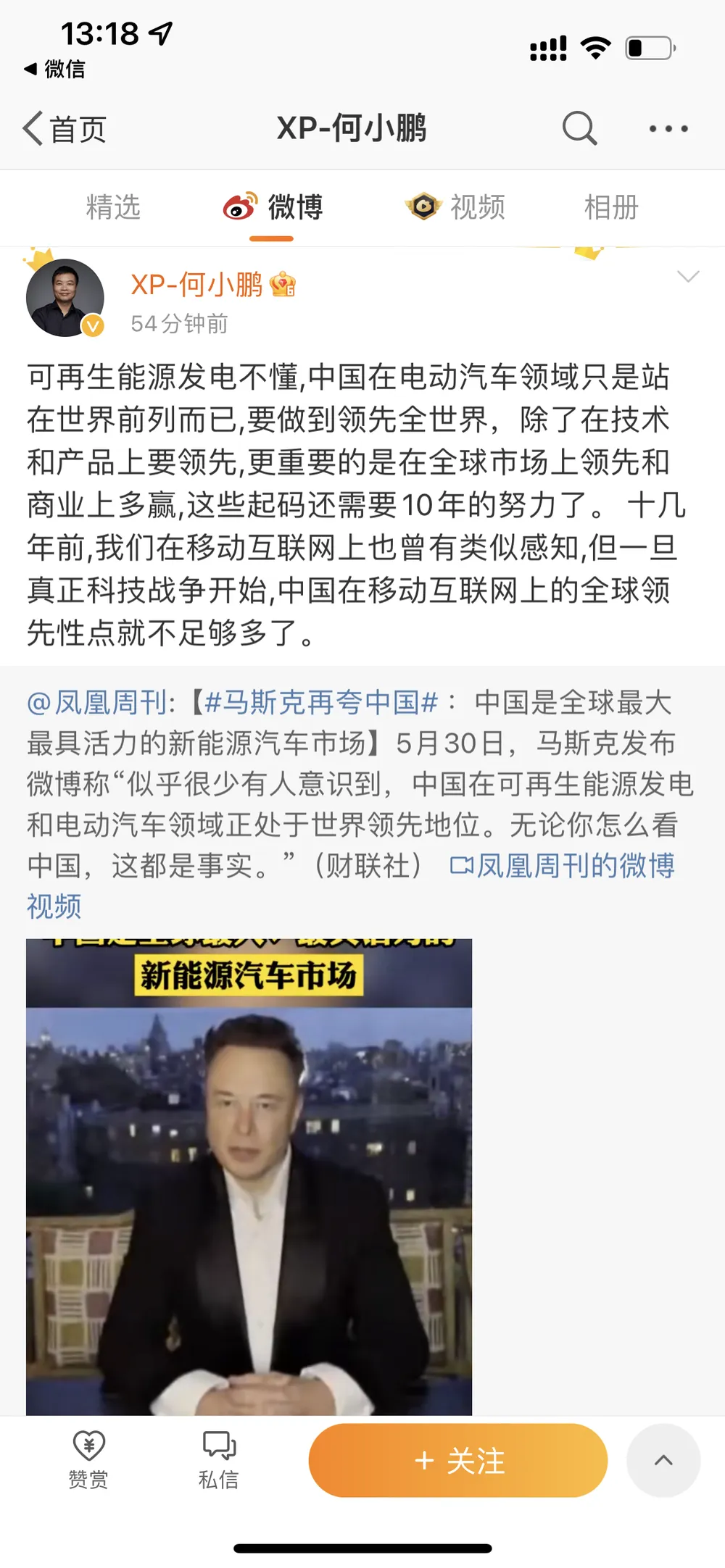Open the three-dot overflow menu
The height and width of the screenshot is (1568, 725).
[668, 129]
